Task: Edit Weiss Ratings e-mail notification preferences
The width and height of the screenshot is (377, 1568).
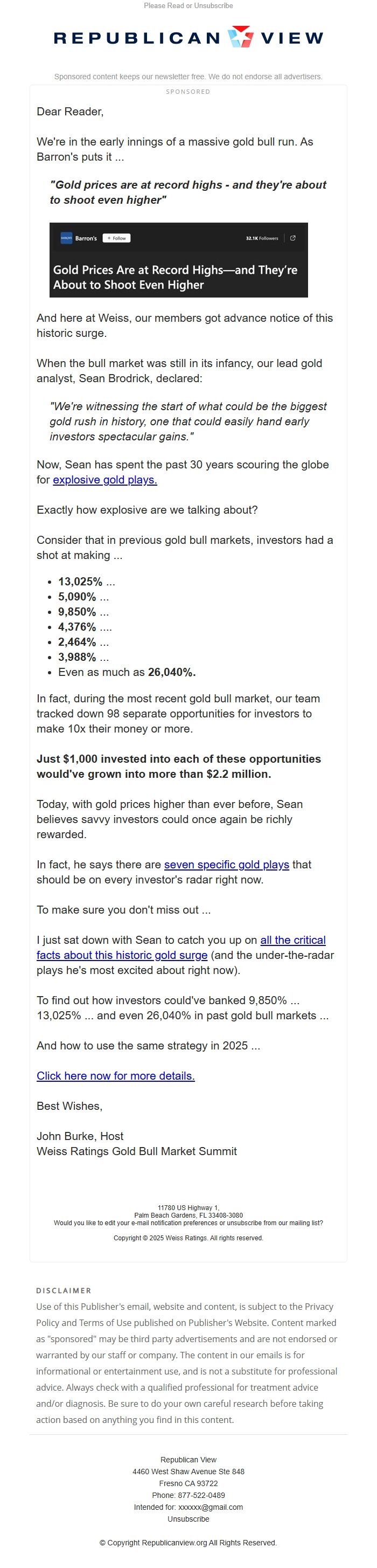Action: tap(188, 1223)
